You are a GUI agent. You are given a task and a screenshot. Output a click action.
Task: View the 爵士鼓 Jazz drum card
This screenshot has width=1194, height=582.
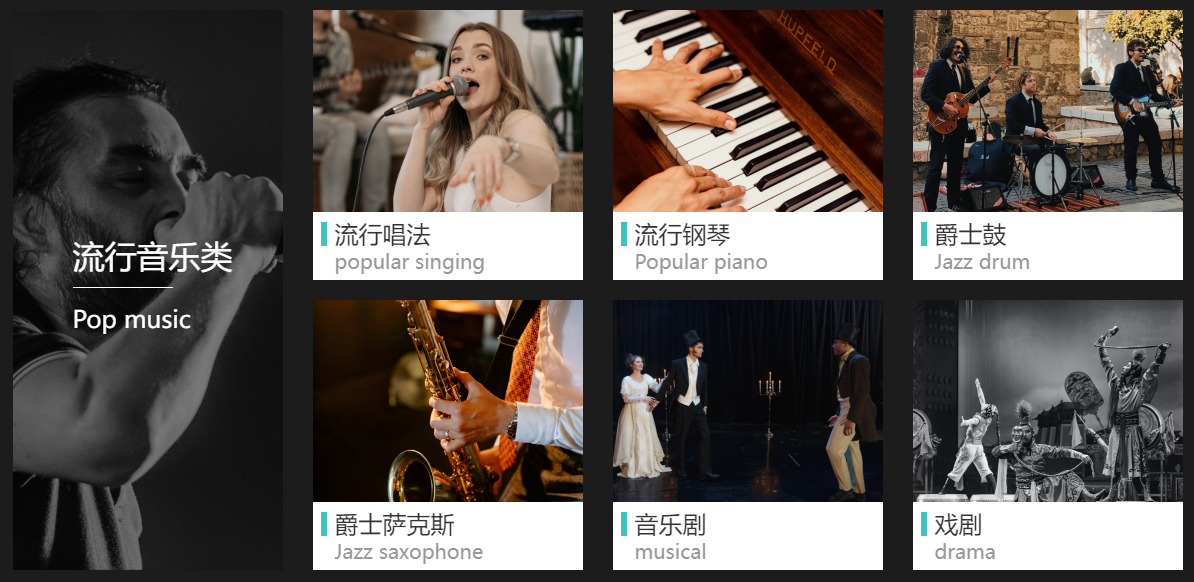[1047, 145]
